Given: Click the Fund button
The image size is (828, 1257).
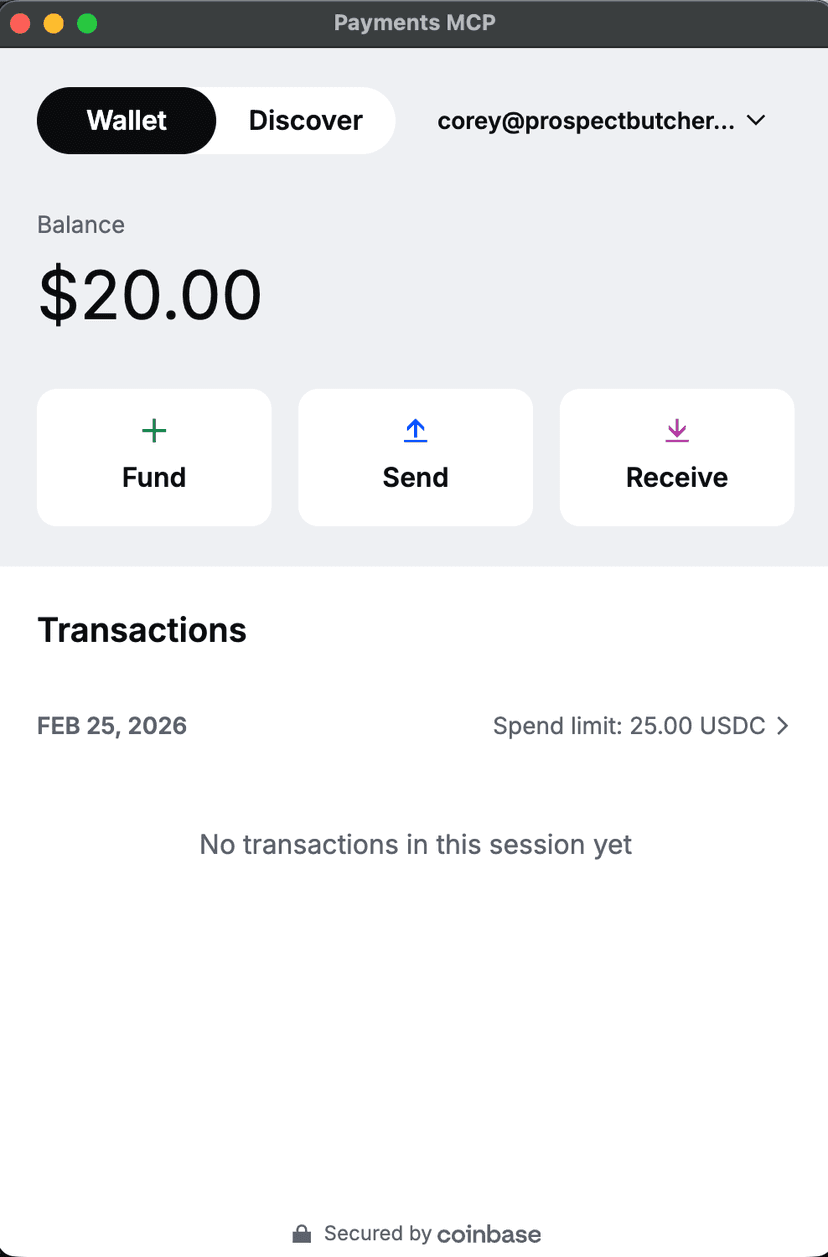Looking at the screenshot, I should (x=153, y=457).
